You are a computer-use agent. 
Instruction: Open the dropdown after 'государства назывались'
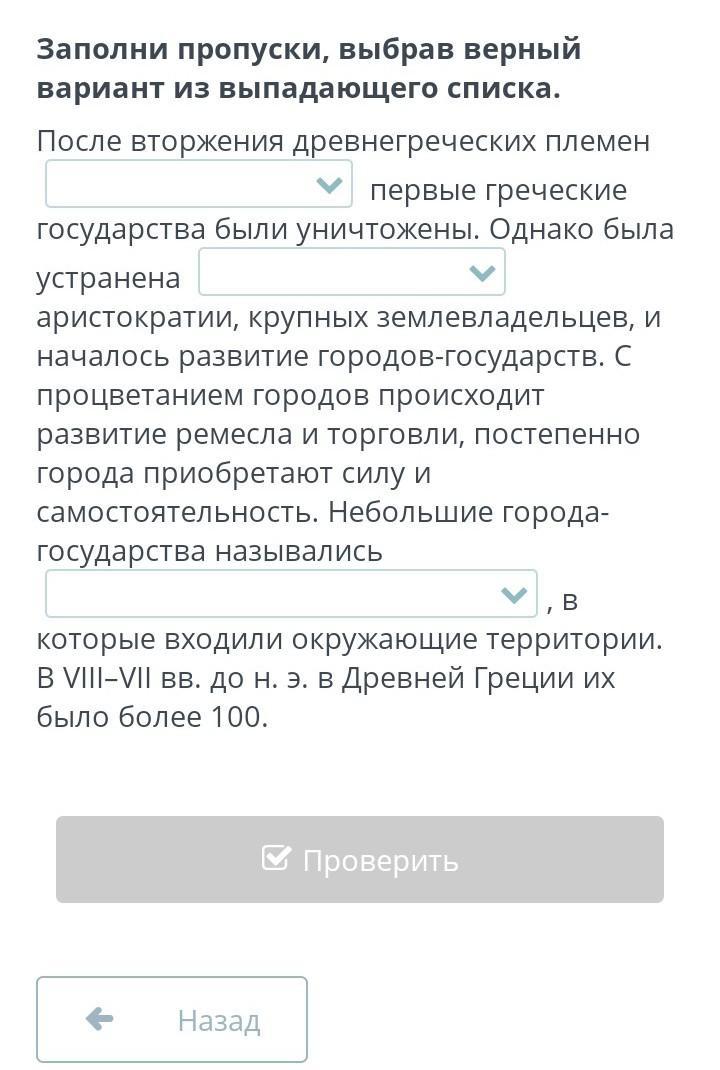(291, 594)
